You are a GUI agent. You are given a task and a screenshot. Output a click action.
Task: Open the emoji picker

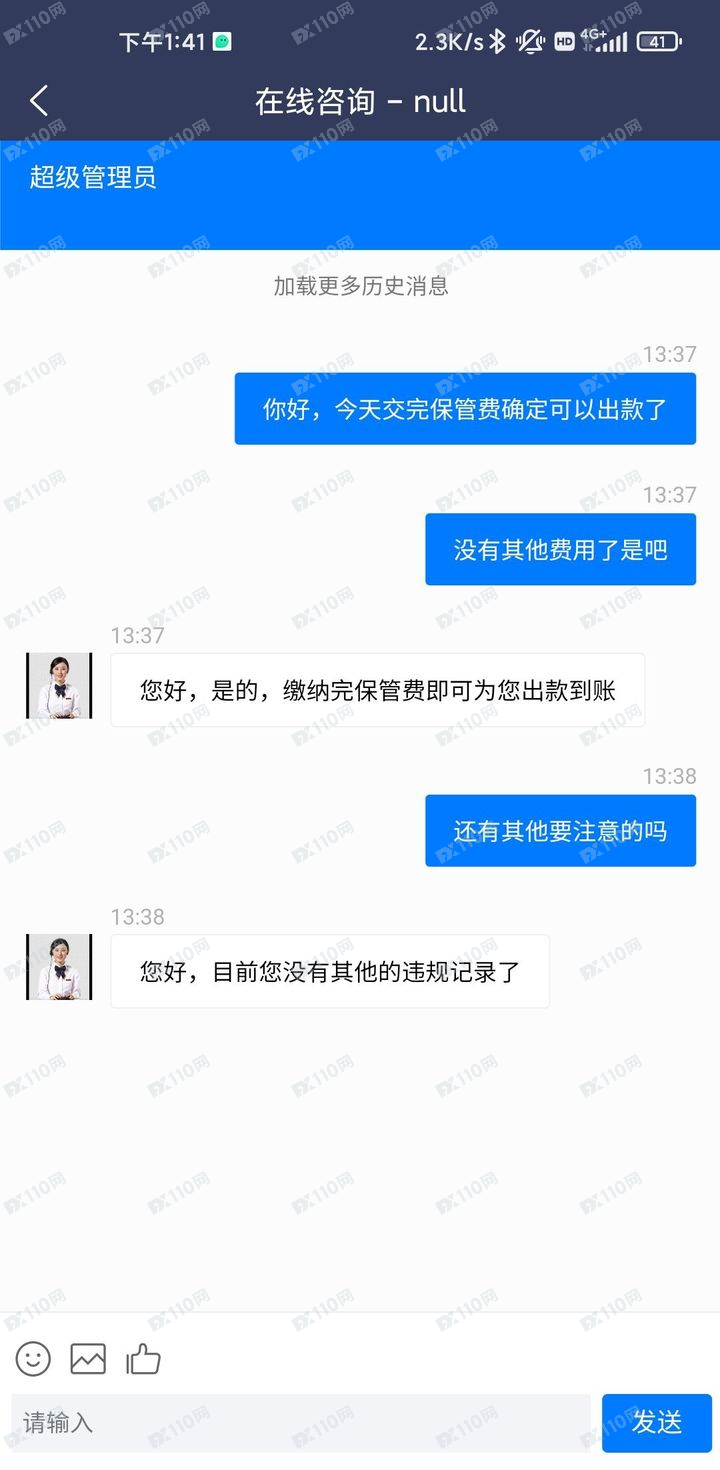(33, 1358)
